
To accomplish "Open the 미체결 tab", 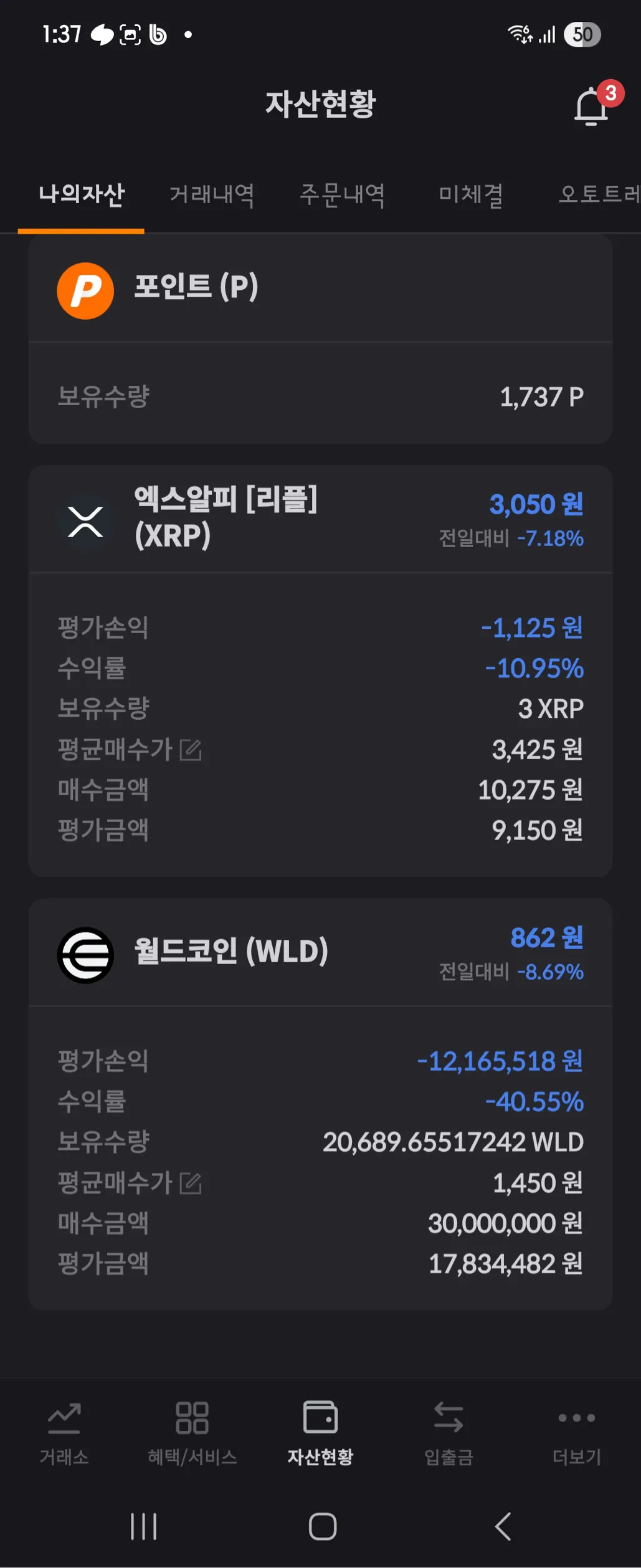I will [x=470, y=194].
